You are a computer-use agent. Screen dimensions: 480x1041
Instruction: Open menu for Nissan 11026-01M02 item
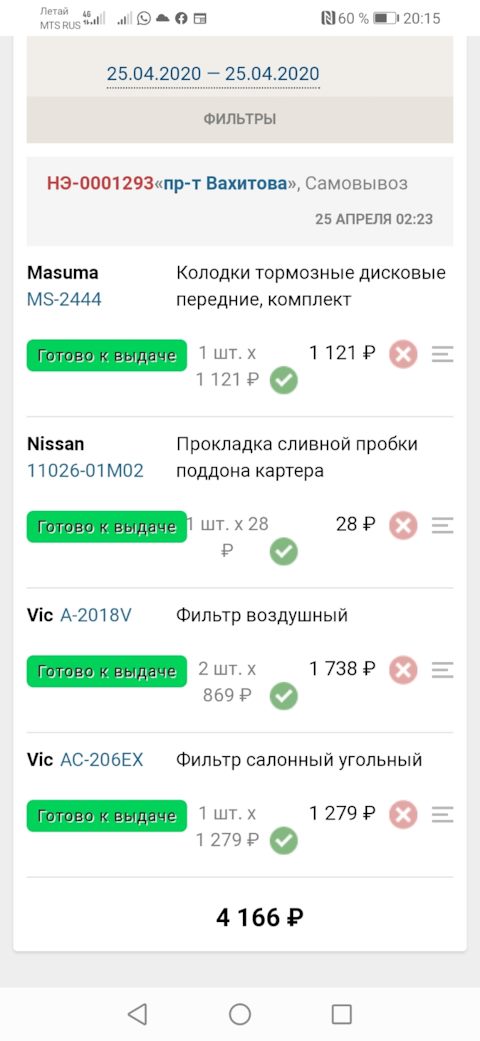click(x=442, y=526)
